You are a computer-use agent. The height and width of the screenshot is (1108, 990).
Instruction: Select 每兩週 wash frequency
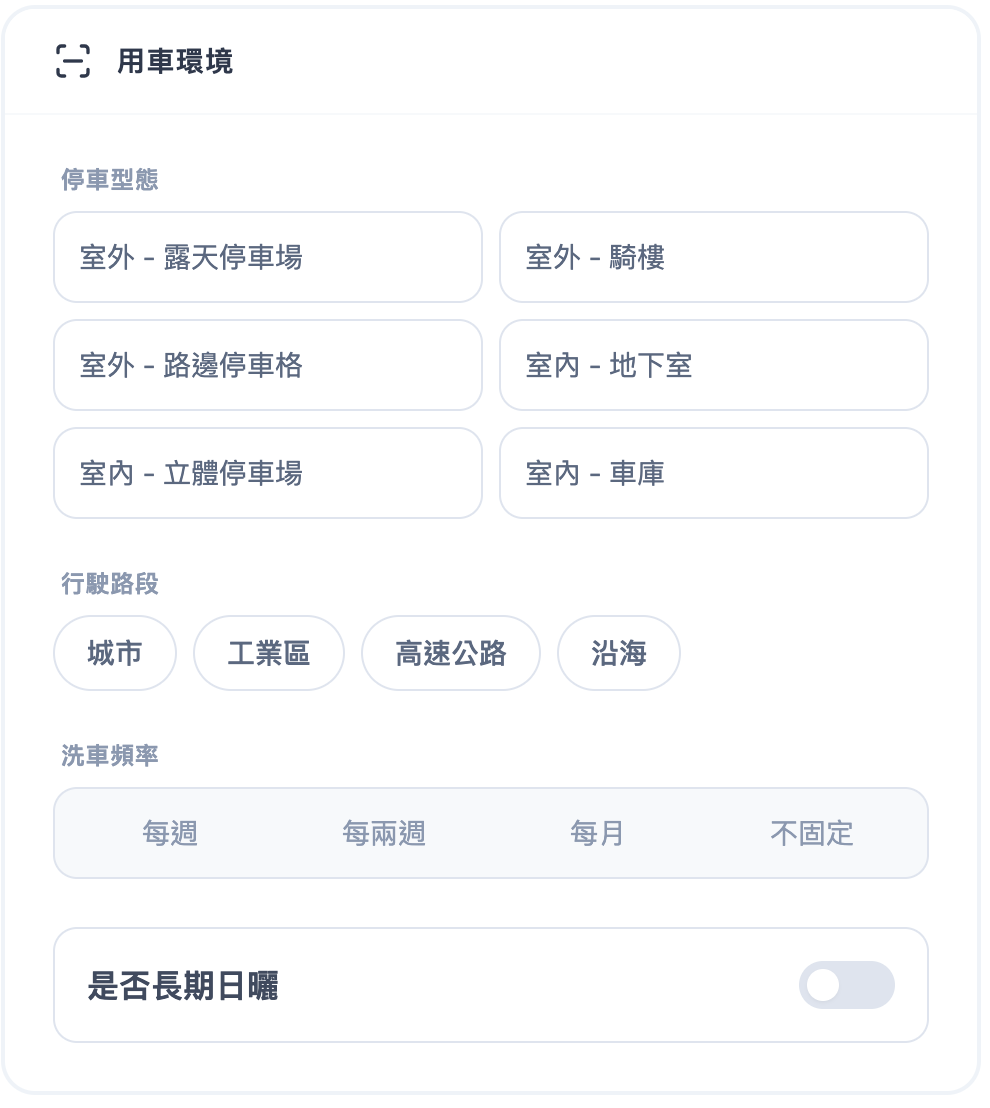tap(384, 833)
